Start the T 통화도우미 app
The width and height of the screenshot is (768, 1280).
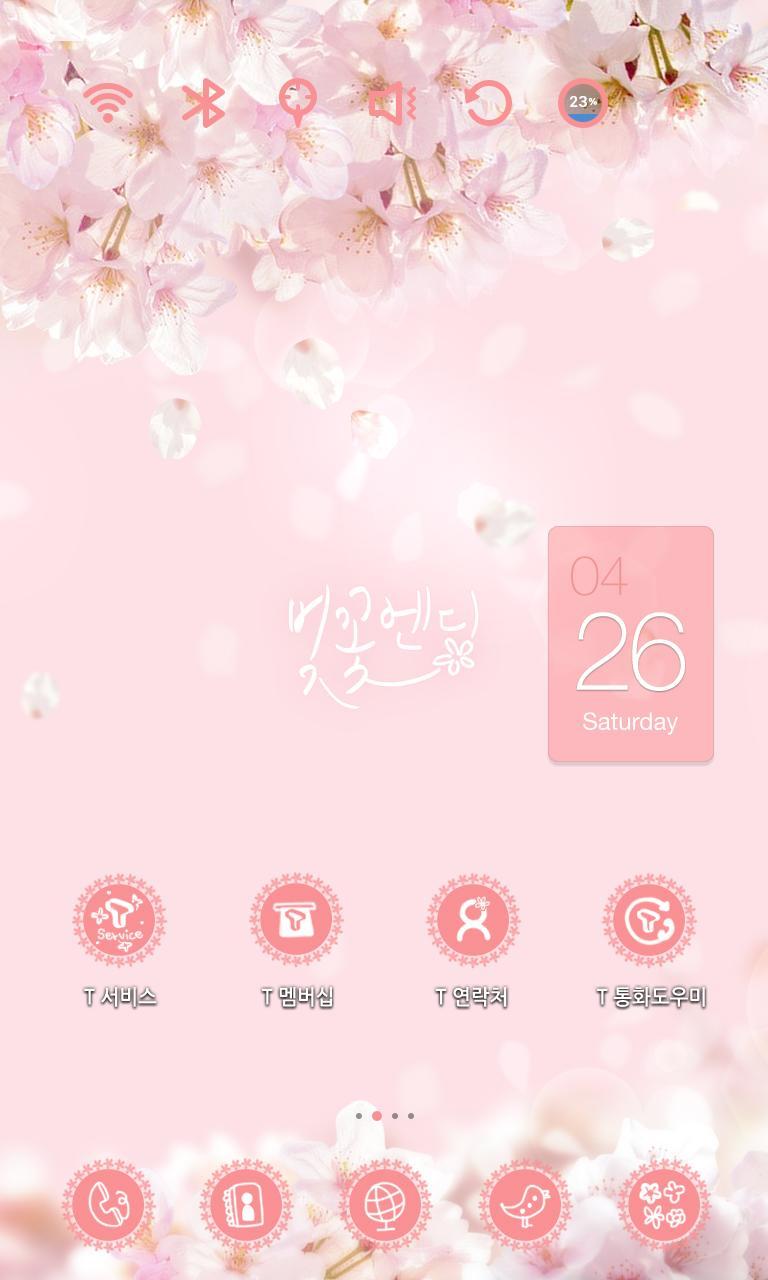point(648,921)
